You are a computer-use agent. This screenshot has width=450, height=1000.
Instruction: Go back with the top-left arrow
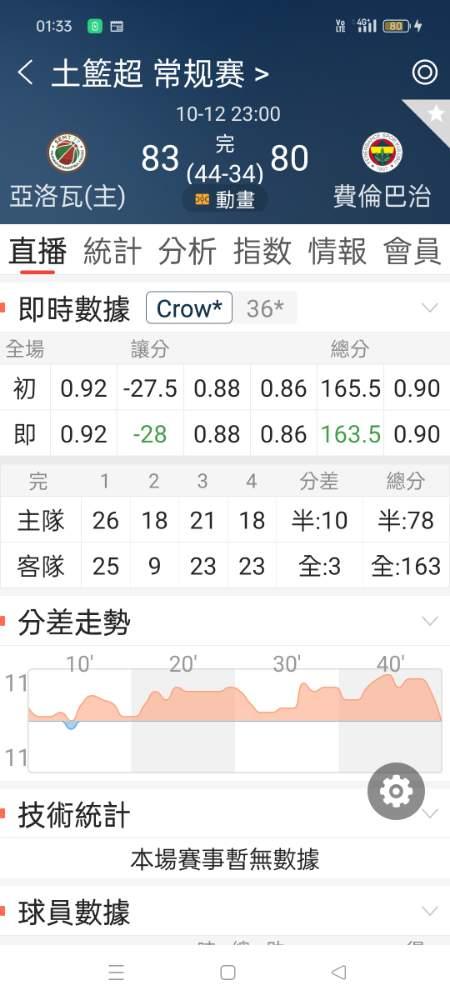pos(25,74)
